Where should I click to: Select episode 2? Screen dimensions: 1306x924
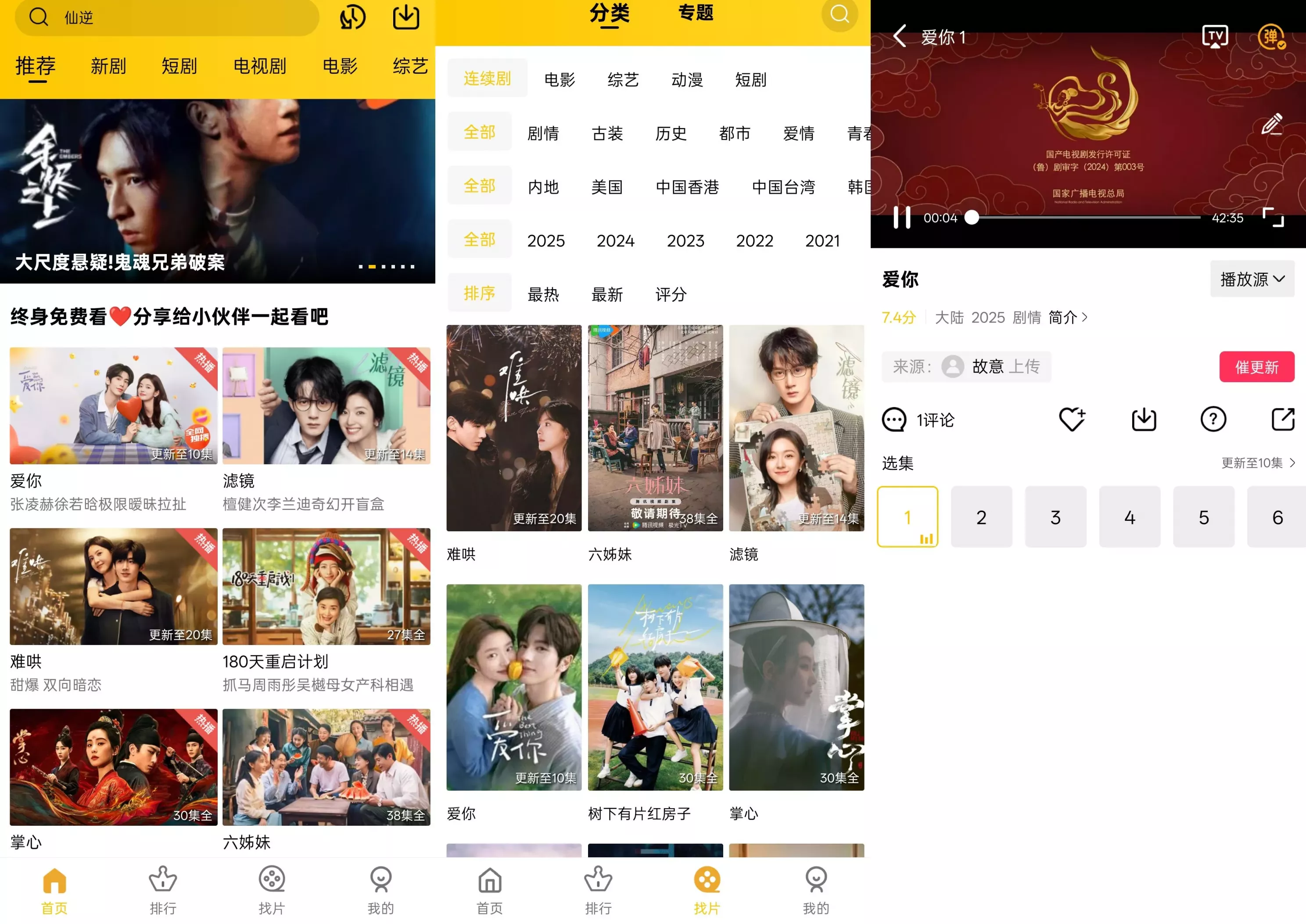pos(981,516)
